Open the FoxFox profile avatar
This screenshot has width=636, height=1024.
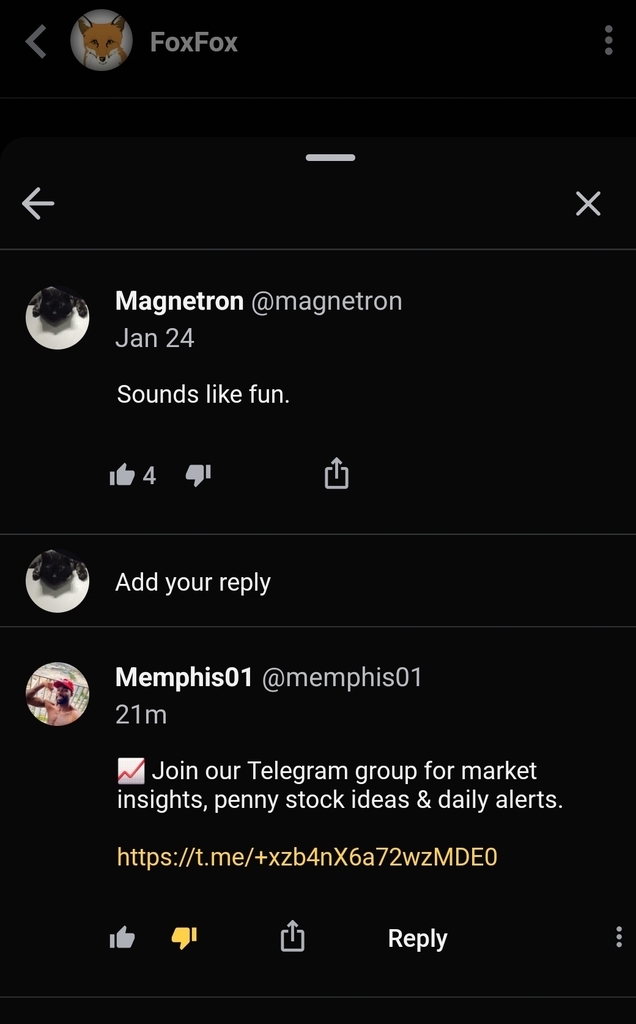(101, 41)
